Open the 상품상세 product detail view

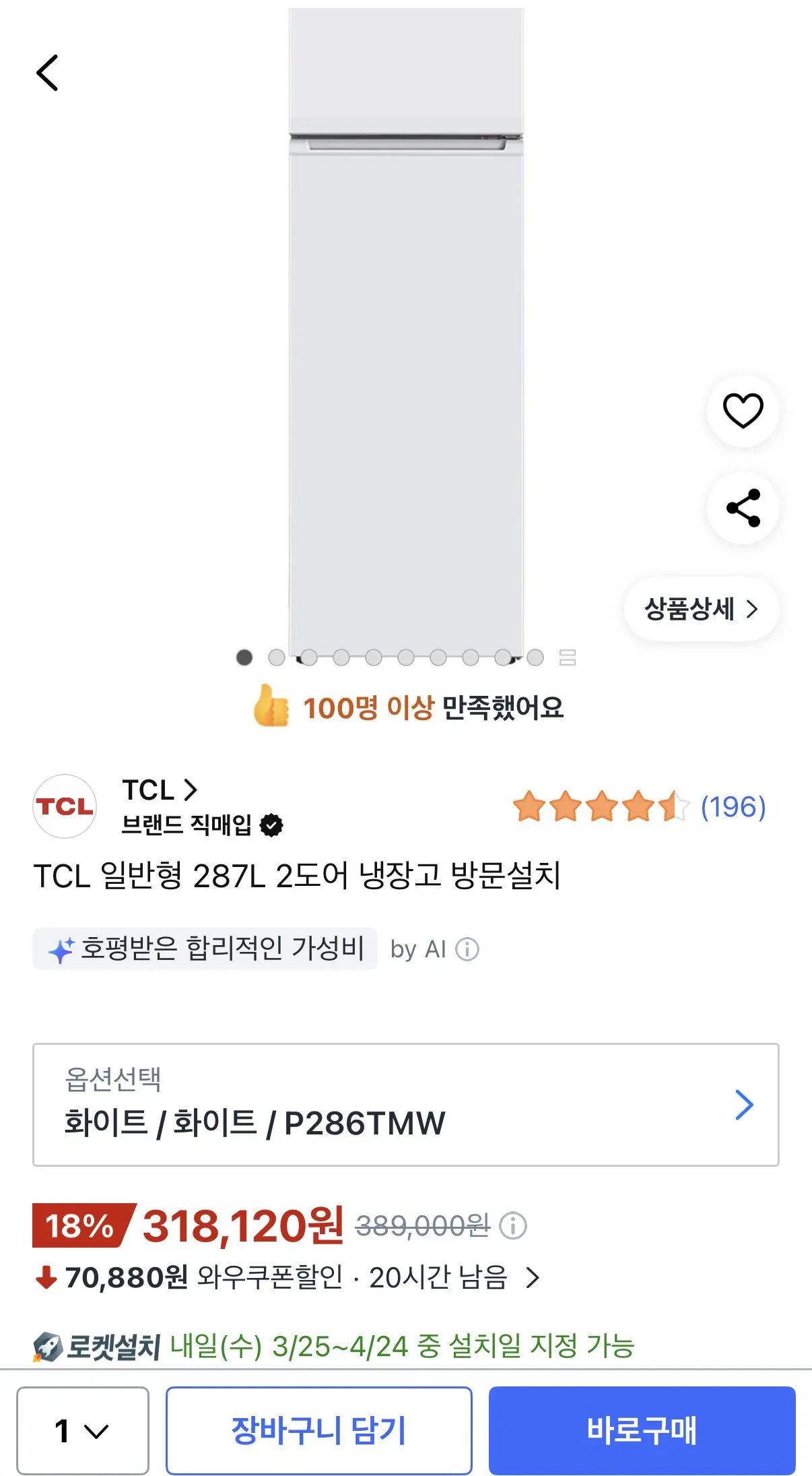click(x=701, y=610)
